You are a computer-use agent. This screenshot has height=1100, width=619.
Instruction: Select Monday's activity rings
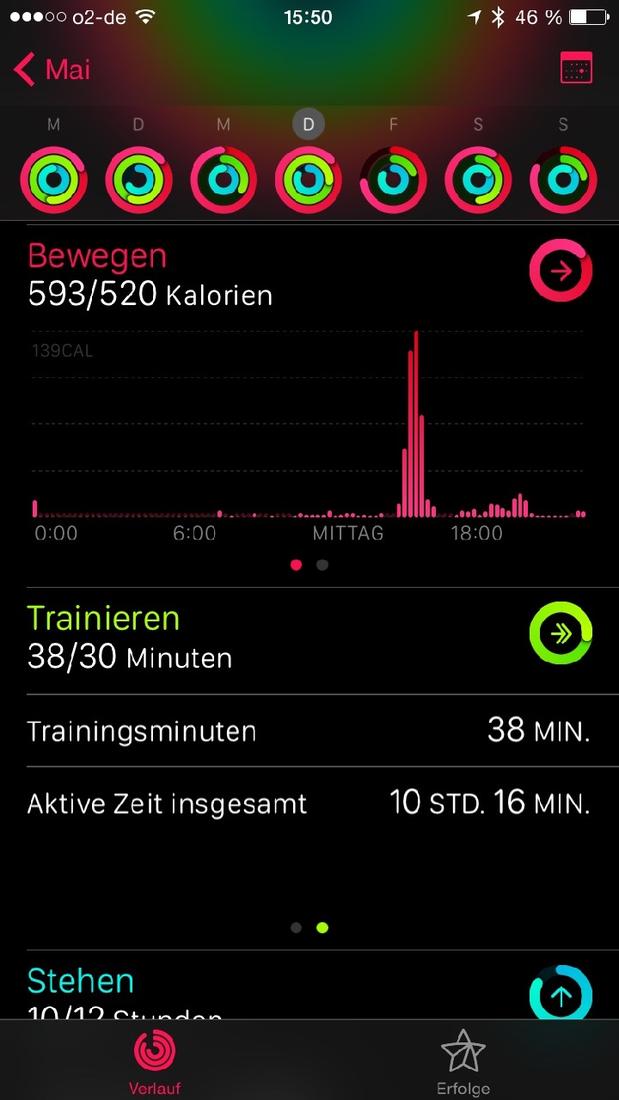click(x=54, y=180)
